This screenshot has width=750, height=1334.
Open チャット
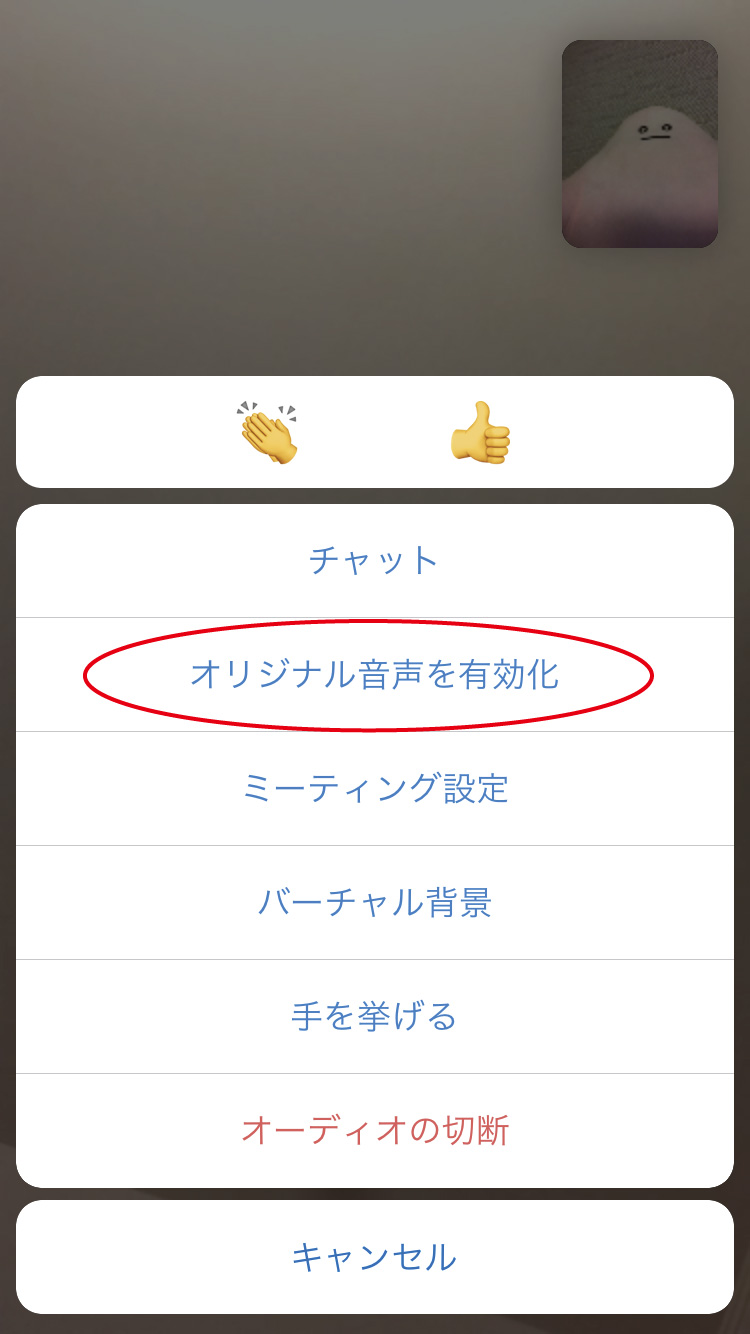point(375,560)
